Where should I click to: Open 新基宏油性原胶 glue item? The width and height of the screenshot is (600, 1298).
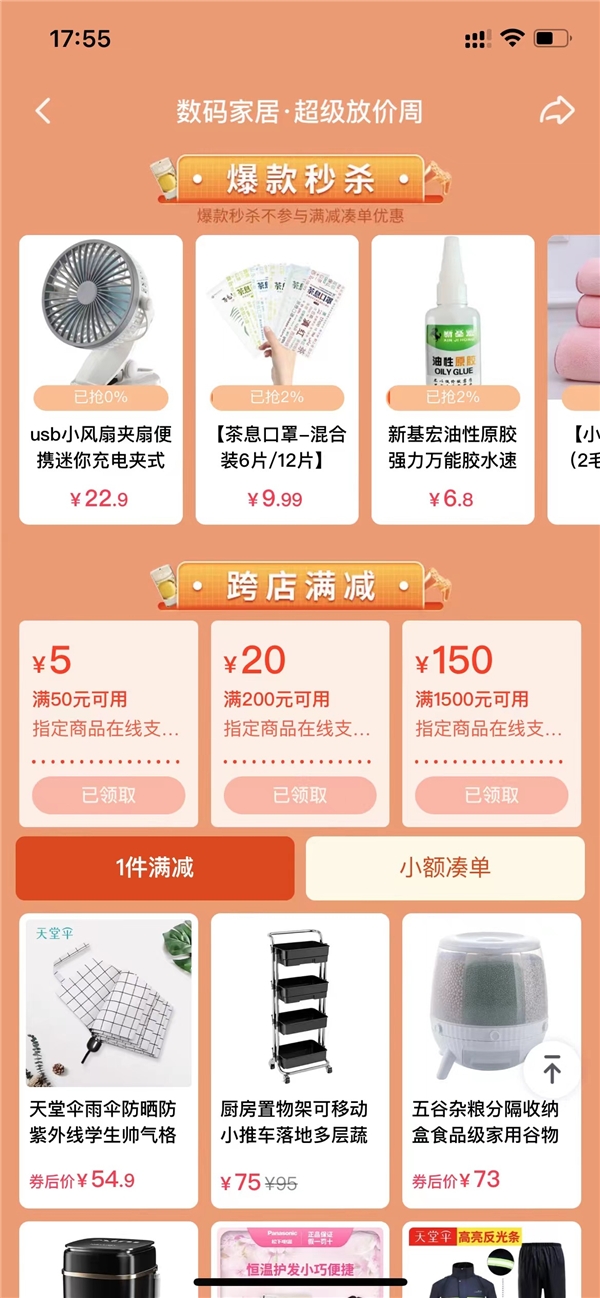453,379
